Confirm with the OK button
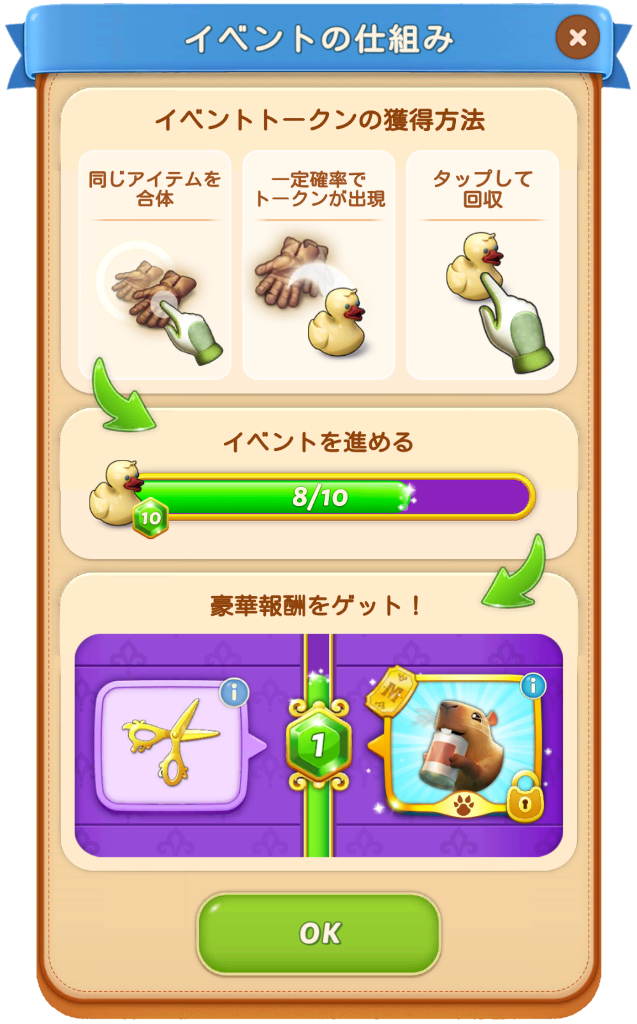Image resolution: width=637 pixels, height=1024 pixels. click(319, 933)
